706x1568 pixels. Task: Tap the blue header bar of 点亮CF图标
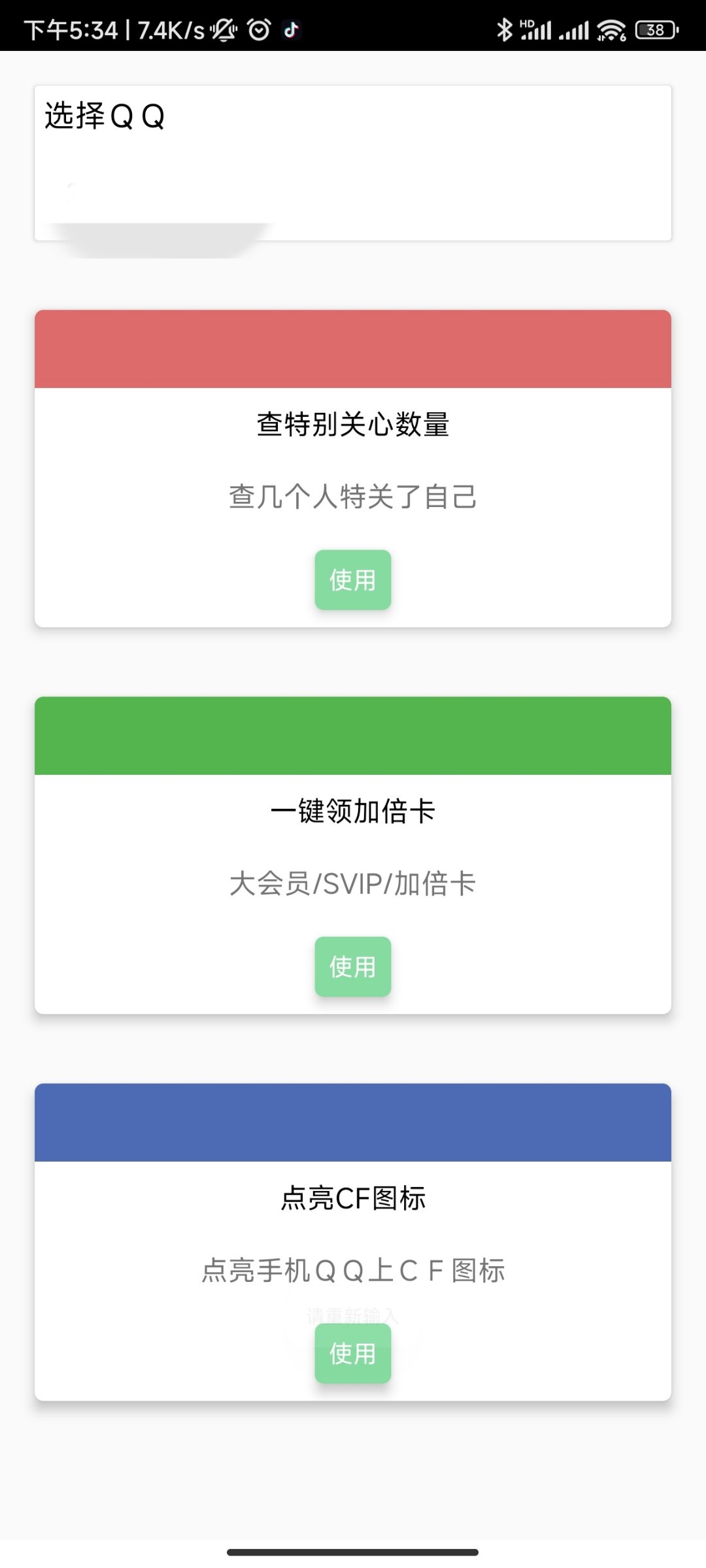[x=353, y=1122]
